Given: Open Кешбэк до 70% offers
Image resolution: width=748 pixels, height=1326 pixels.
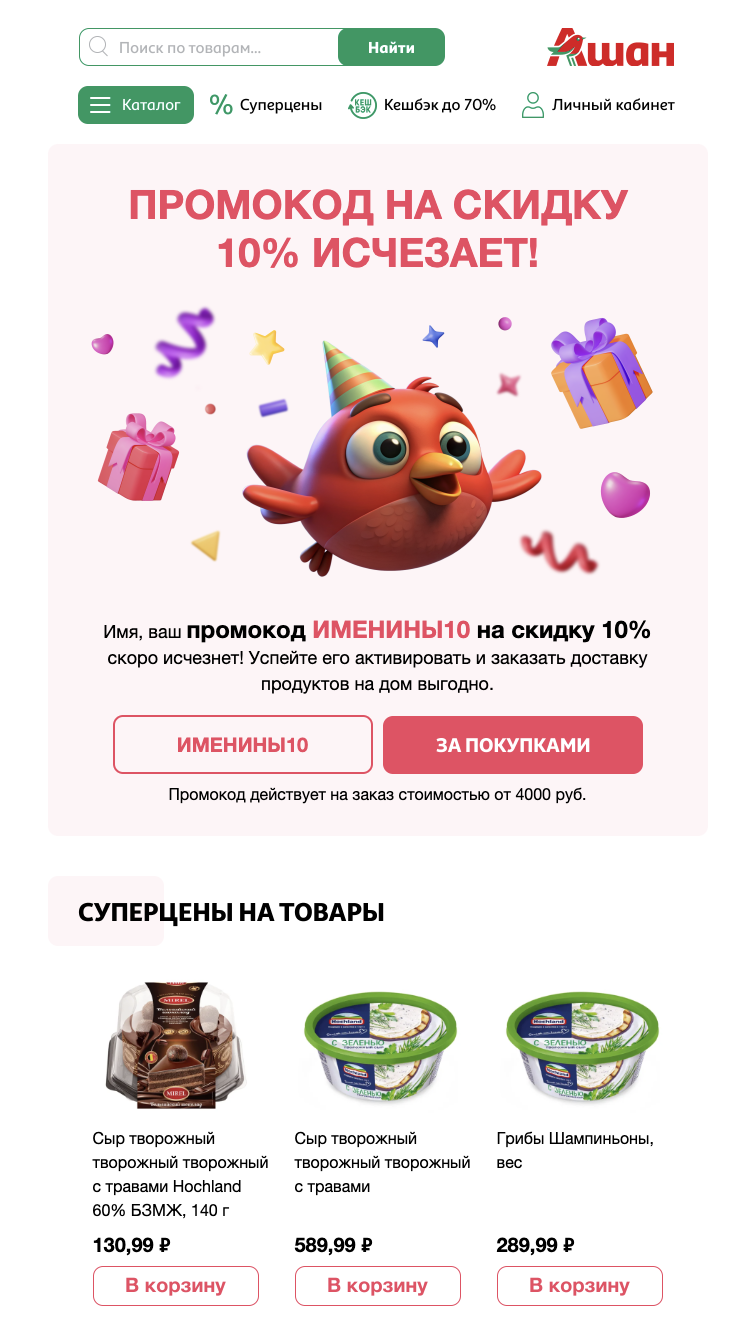Looking at the screenshot, I should (x=422, y=105).
